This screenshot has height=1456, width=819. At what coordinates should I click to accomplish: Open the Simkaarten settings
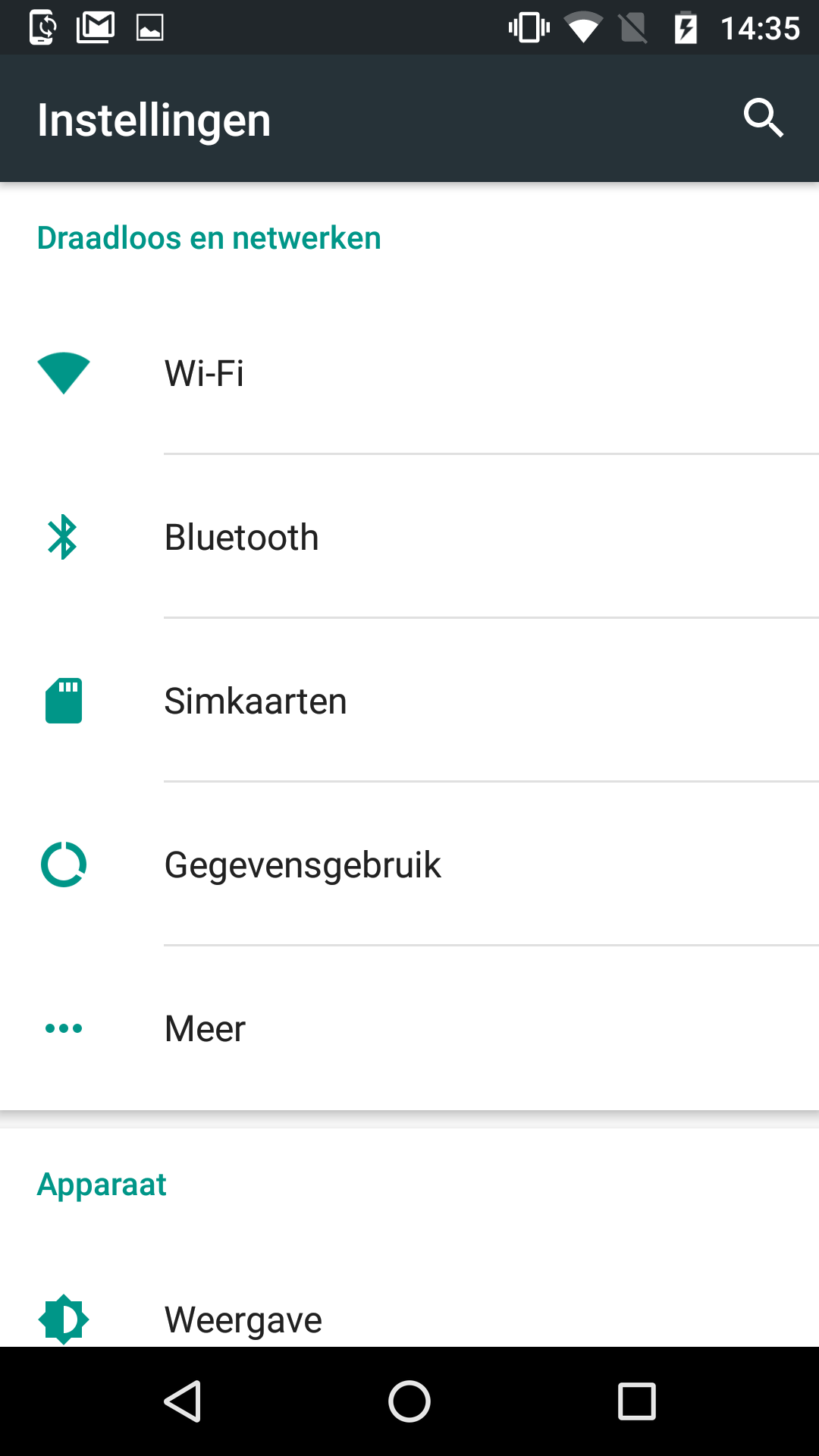pyautogui.click(x=409, y=701)
